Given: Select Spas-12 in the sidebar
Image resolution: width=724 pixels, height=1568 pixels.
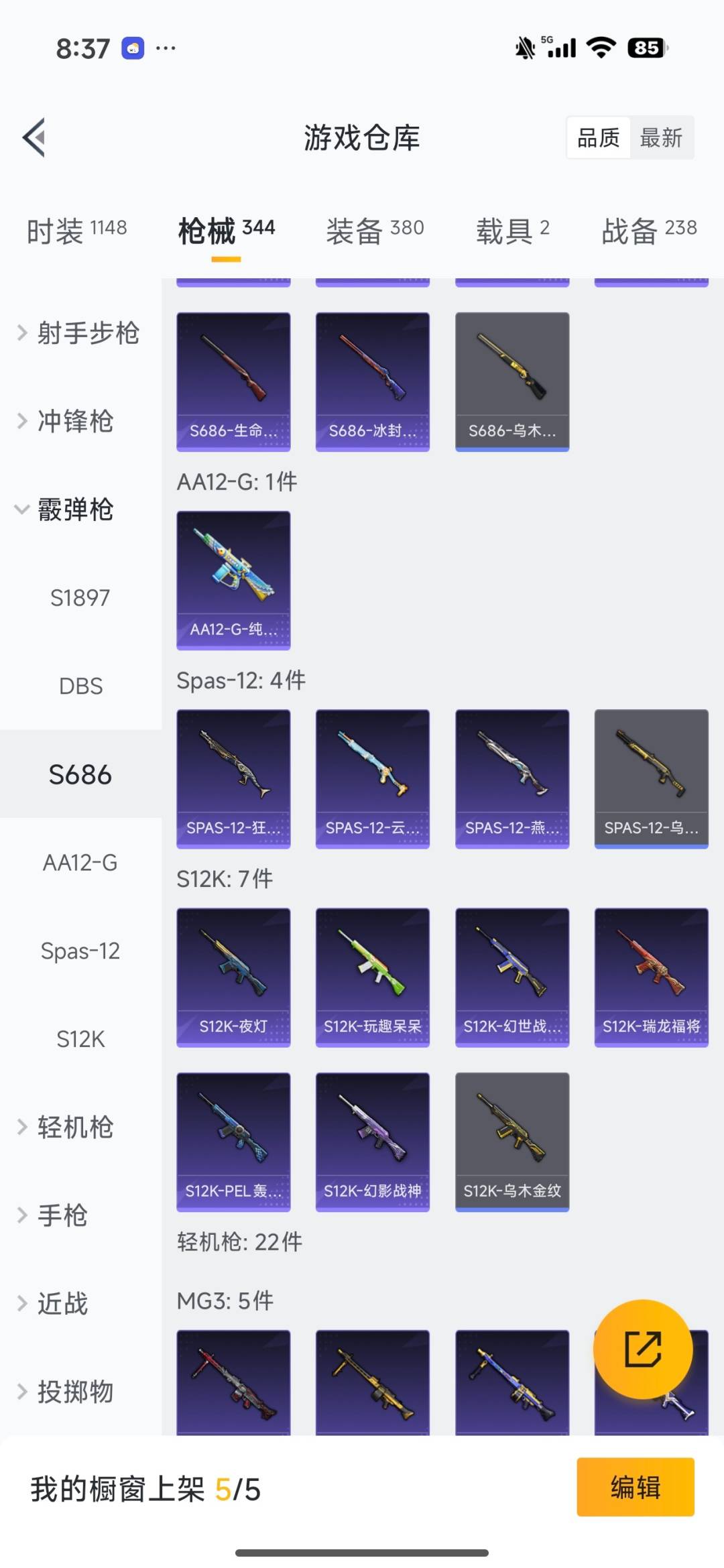Looking at the screenshot, I should [x=80, y=951].
